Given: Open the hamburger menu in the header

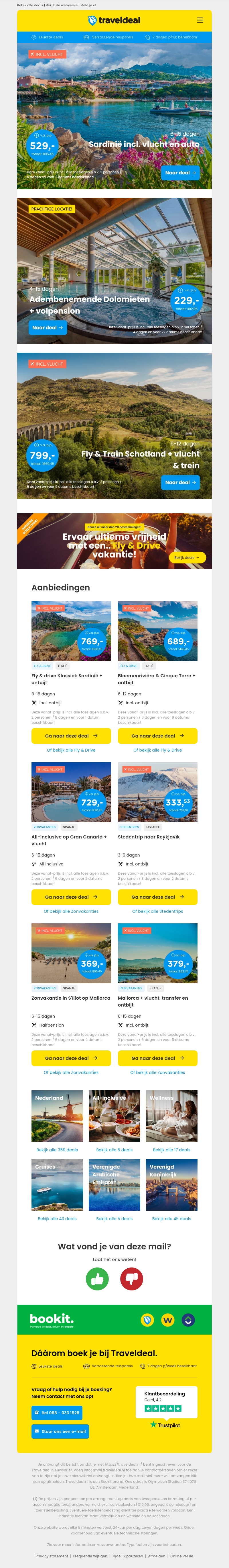Looking at the screenshot, I should 200,20.
